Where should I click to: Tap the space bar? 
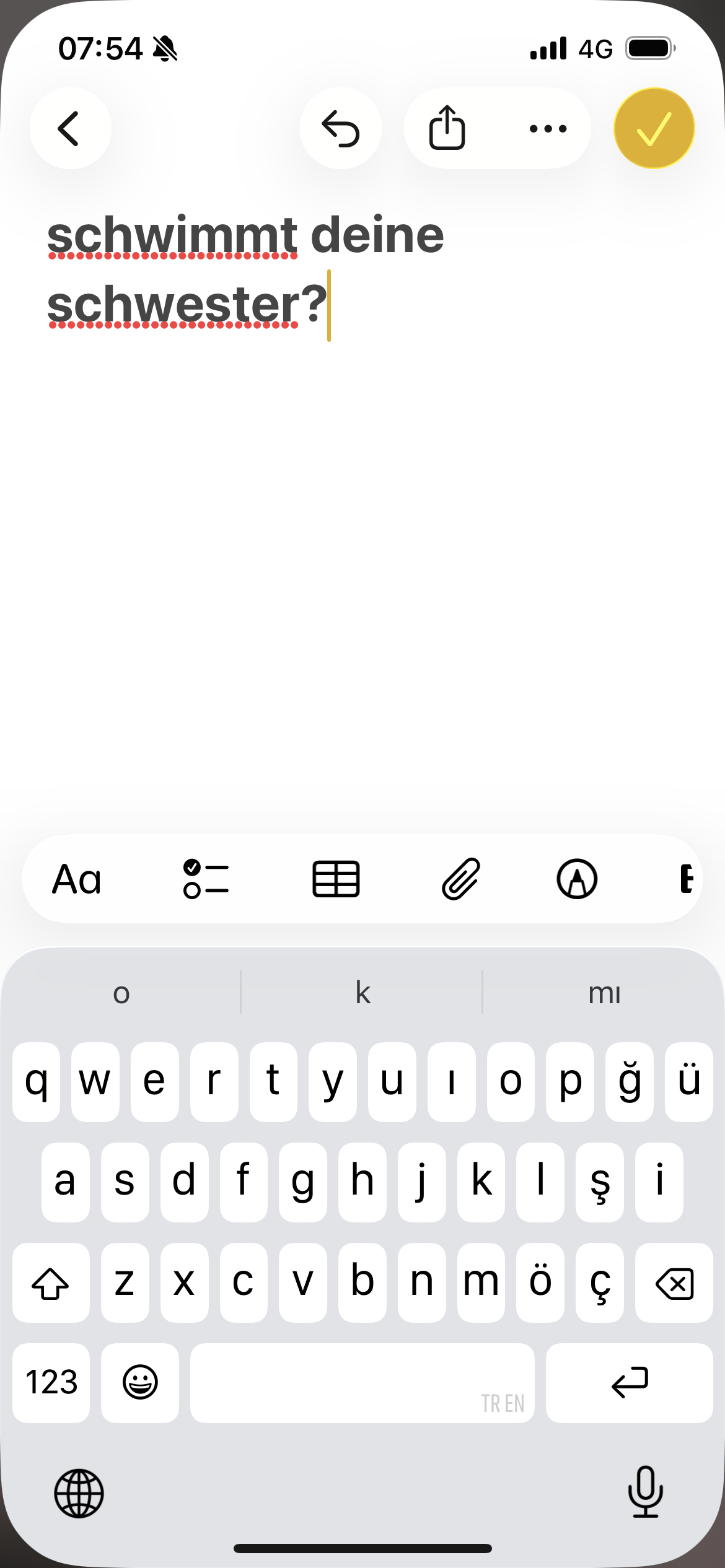[x=362, y=1383]
